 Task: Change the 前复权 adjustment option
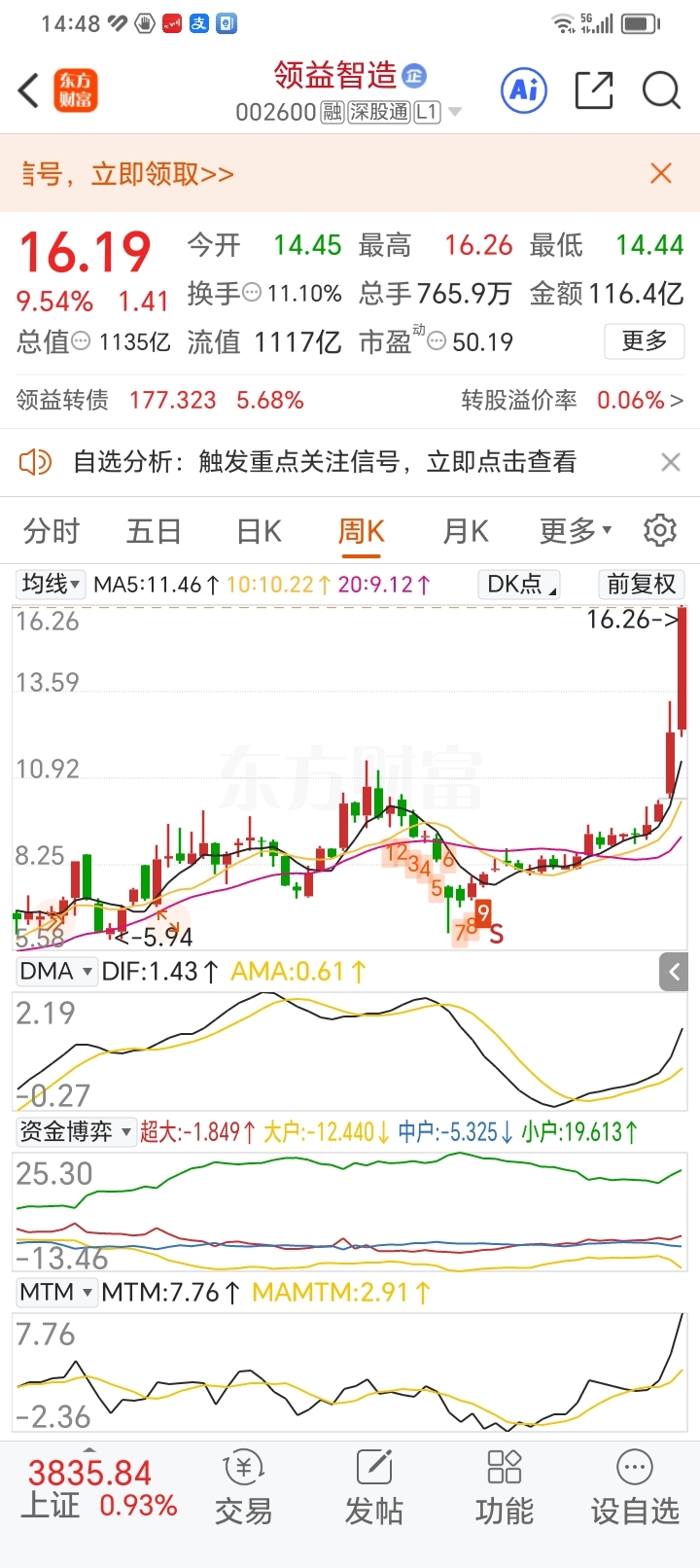point(641,584)
